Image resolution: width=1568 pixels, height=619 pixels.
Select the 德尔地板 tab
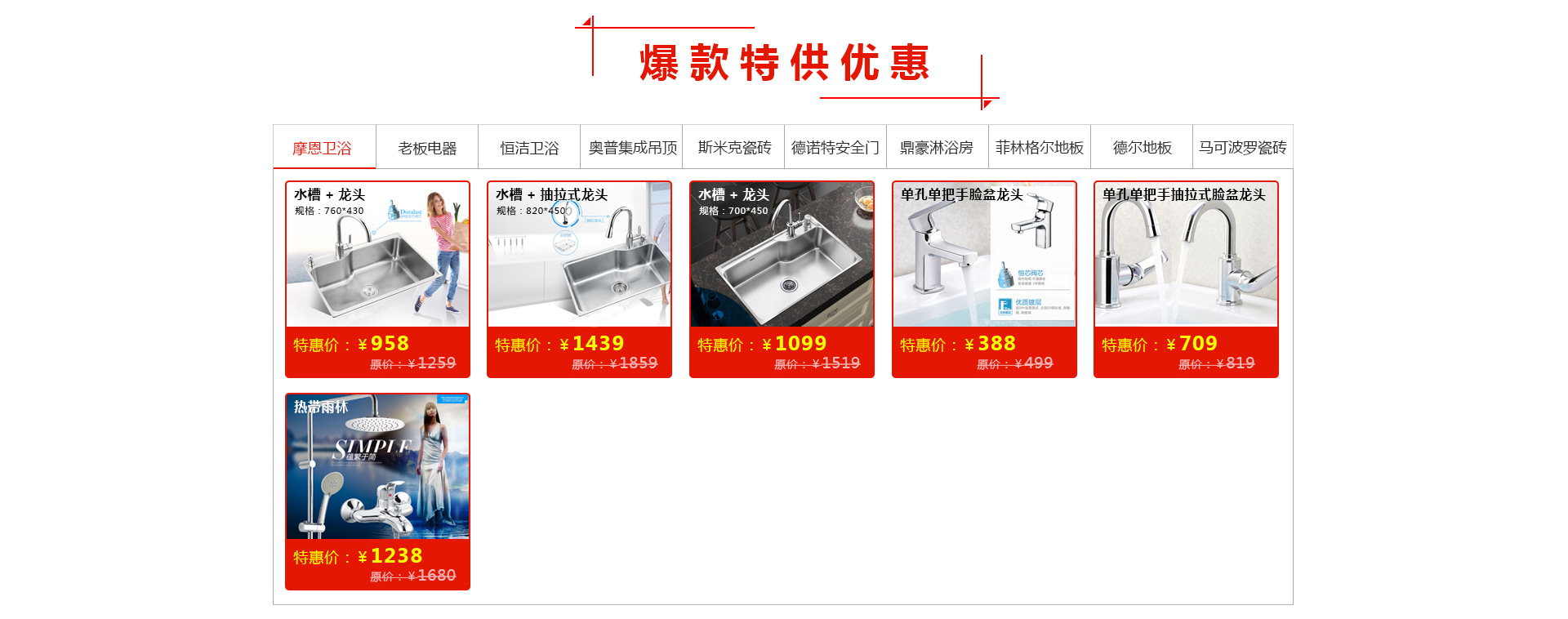[1142, 148]
